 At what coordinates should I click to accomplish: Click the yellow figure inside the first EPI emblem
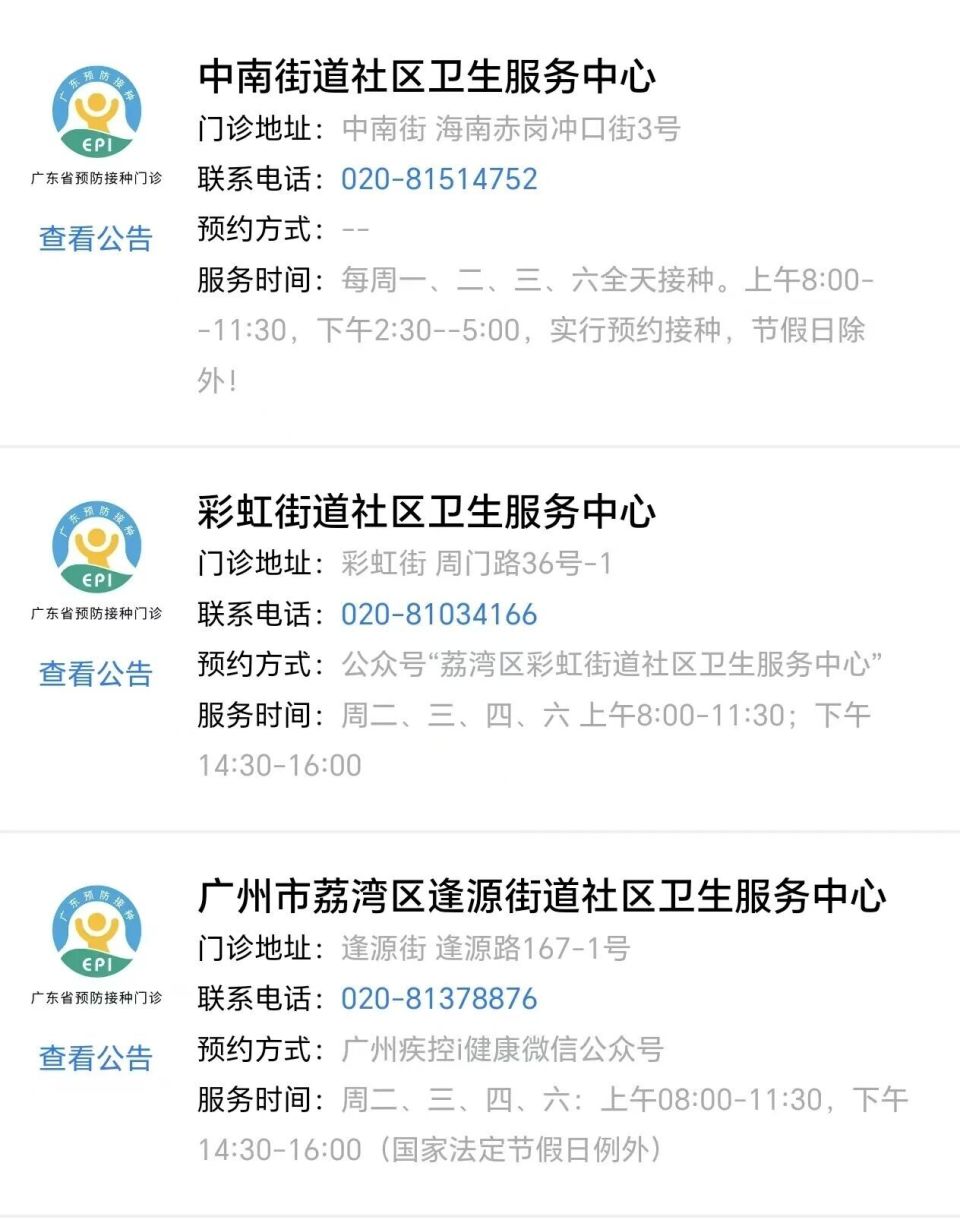coord(95,105)
